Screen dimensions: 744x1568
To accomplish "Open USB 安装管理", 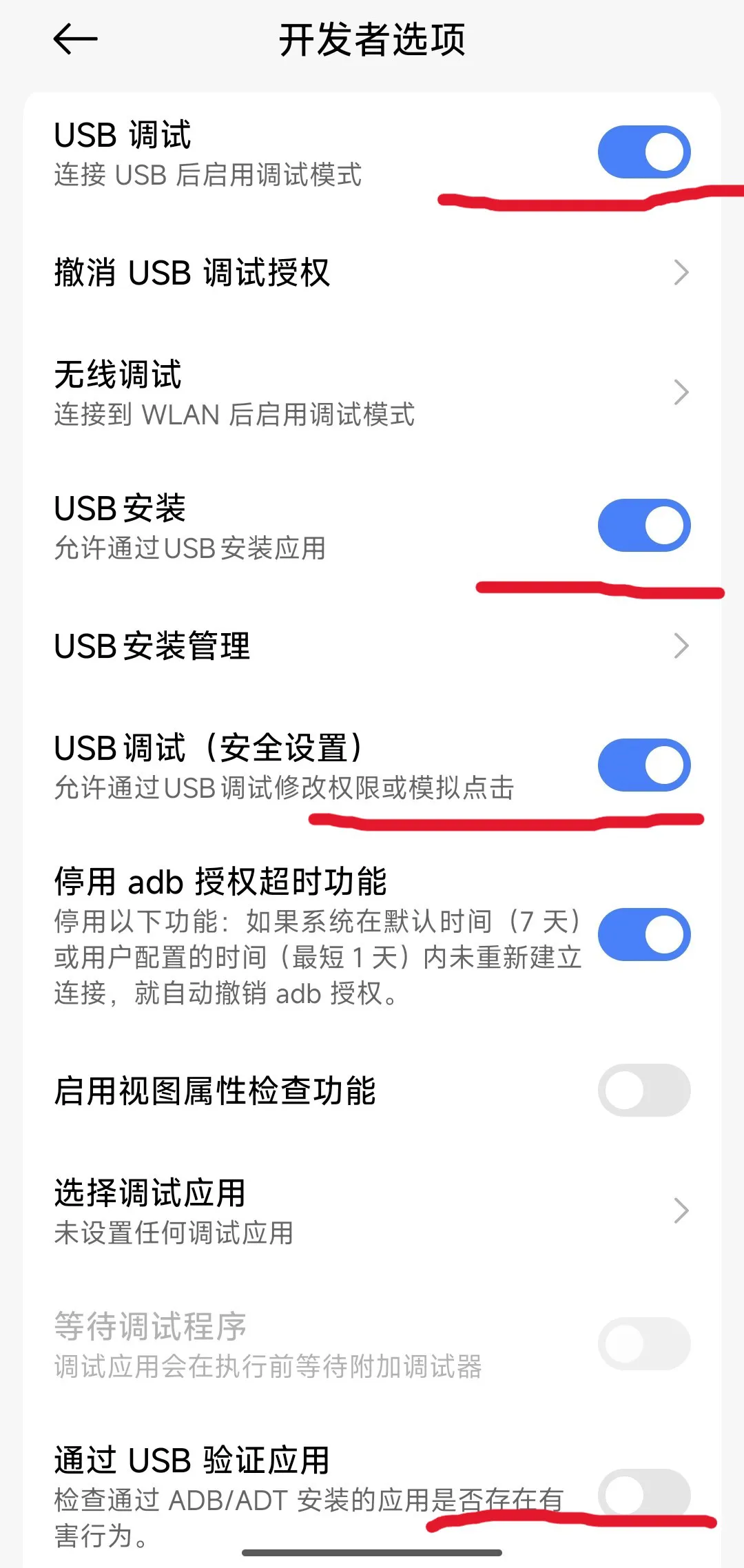I will click(x=372, y=646).
